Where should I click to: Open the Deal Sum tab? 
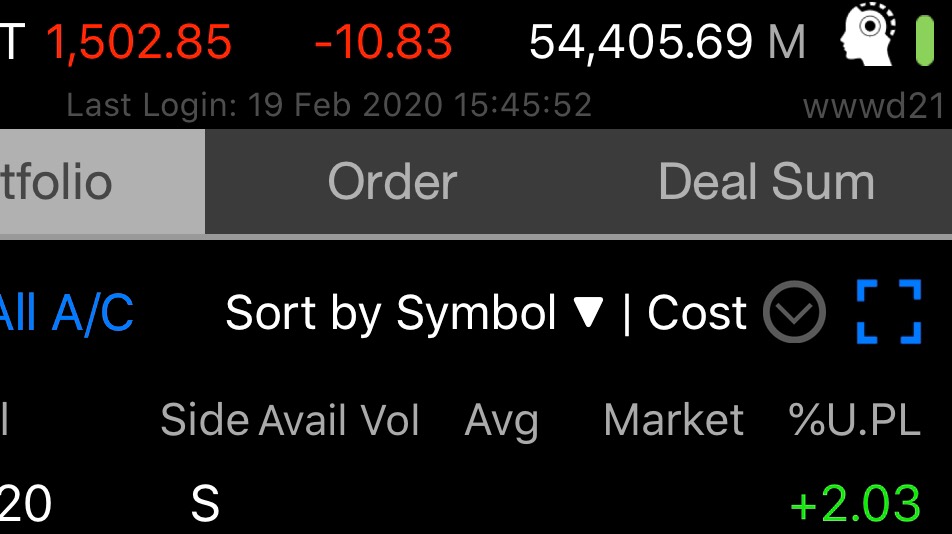click(766, 183)
